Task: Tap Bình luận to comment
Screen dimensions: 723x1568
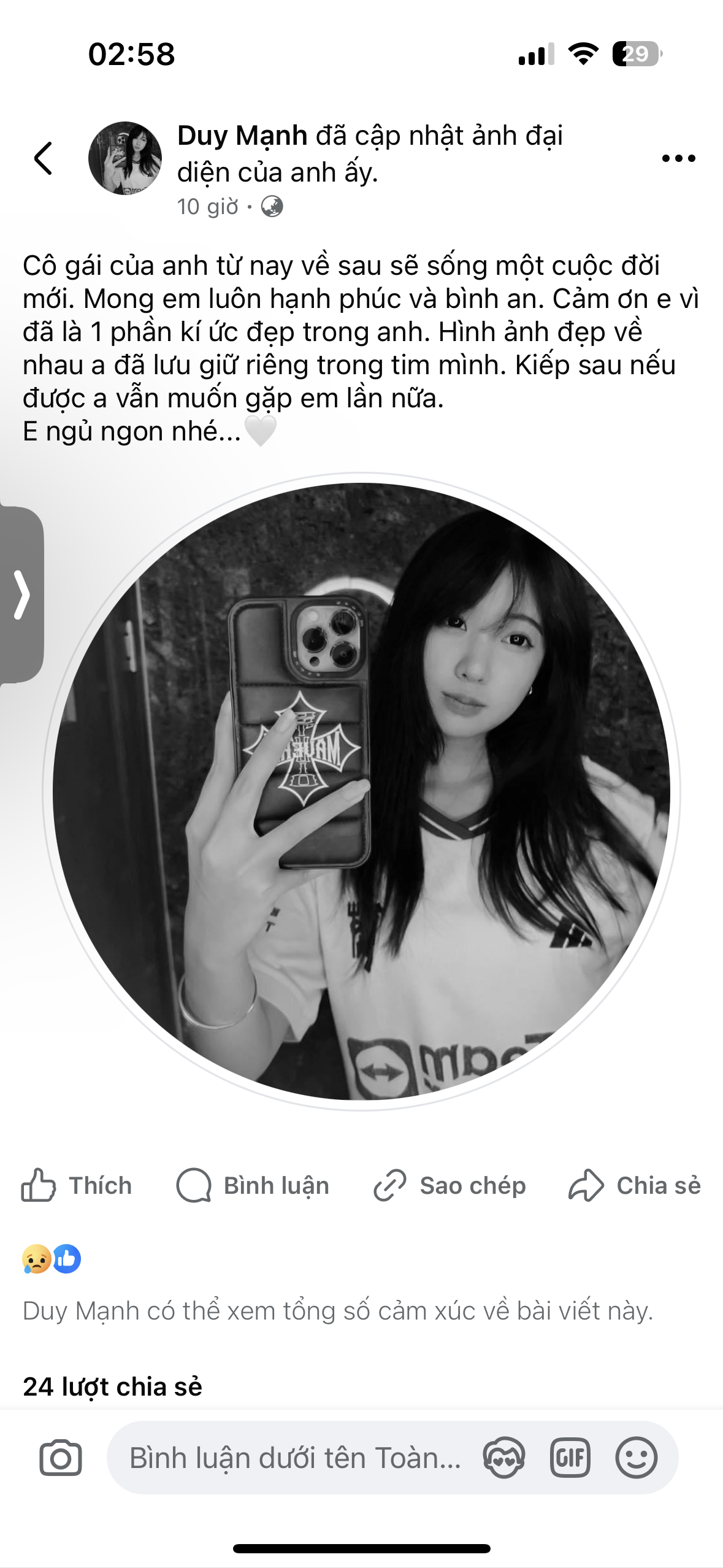Action: pyautogui.click(x=253, y=1186)
